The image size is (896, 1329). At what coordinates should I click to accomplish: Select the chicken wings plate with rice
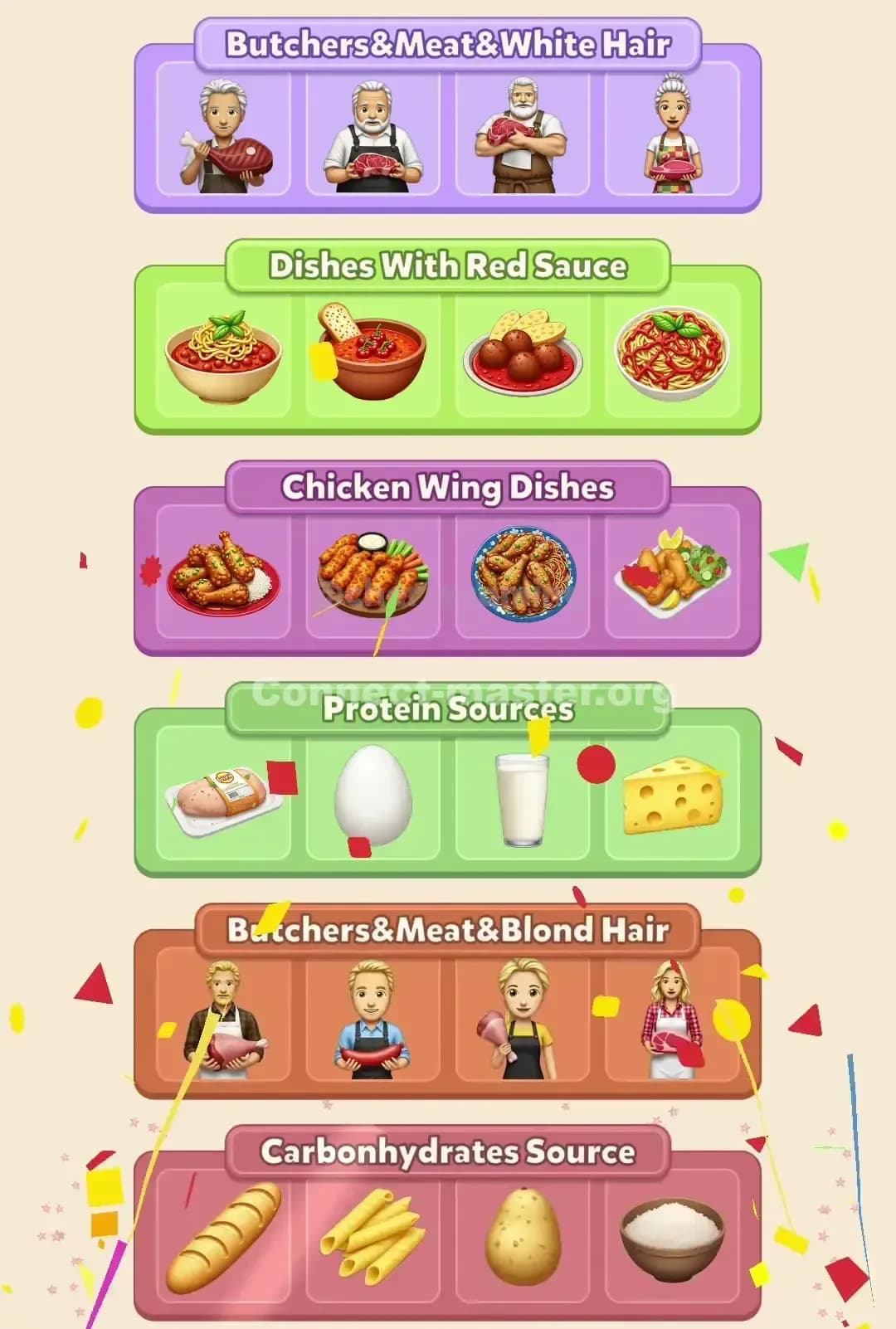pyautogui.click(x=220, y=575)
